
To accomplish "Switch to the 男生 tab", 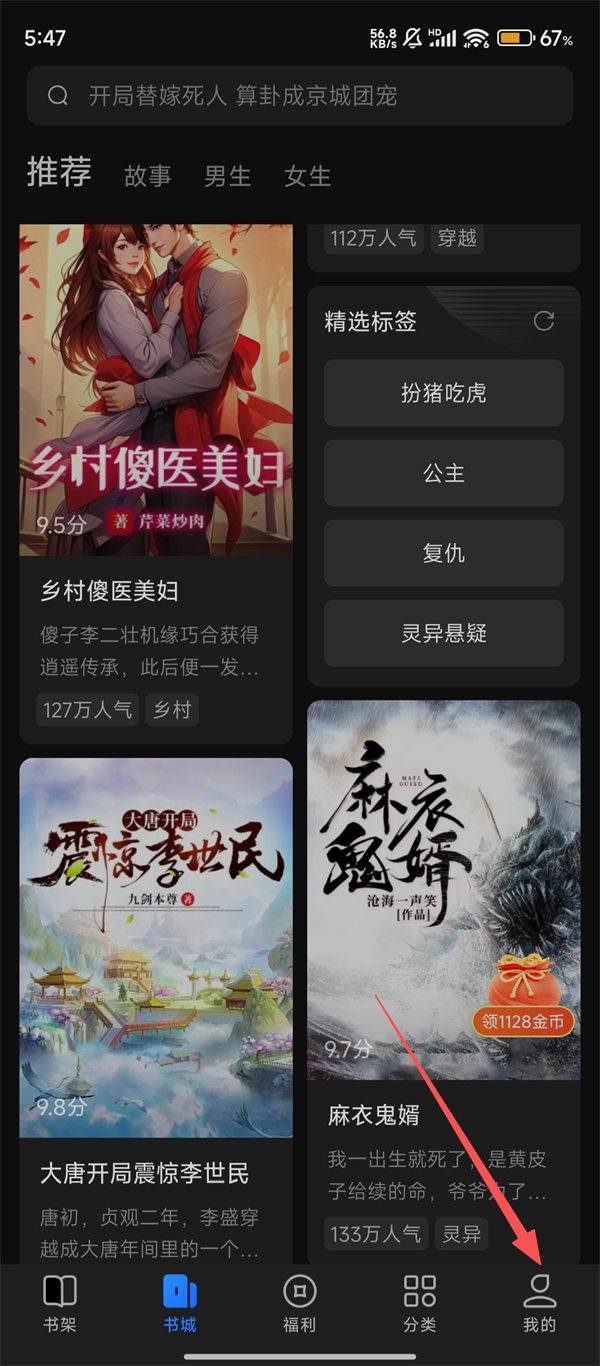I will coord(227,176).
